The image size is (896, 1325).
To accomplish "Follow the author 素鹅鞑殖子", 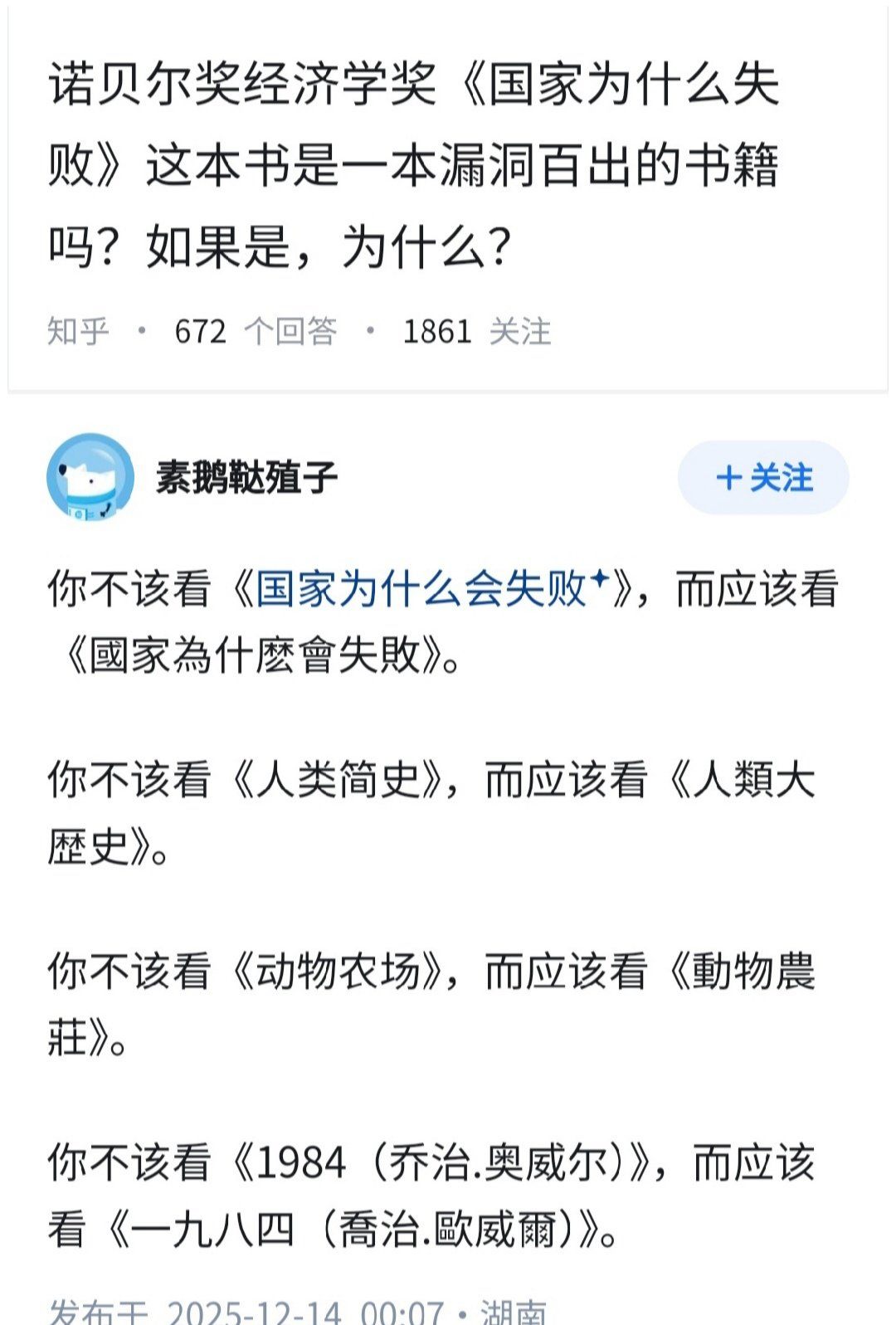I will (763, 478).
